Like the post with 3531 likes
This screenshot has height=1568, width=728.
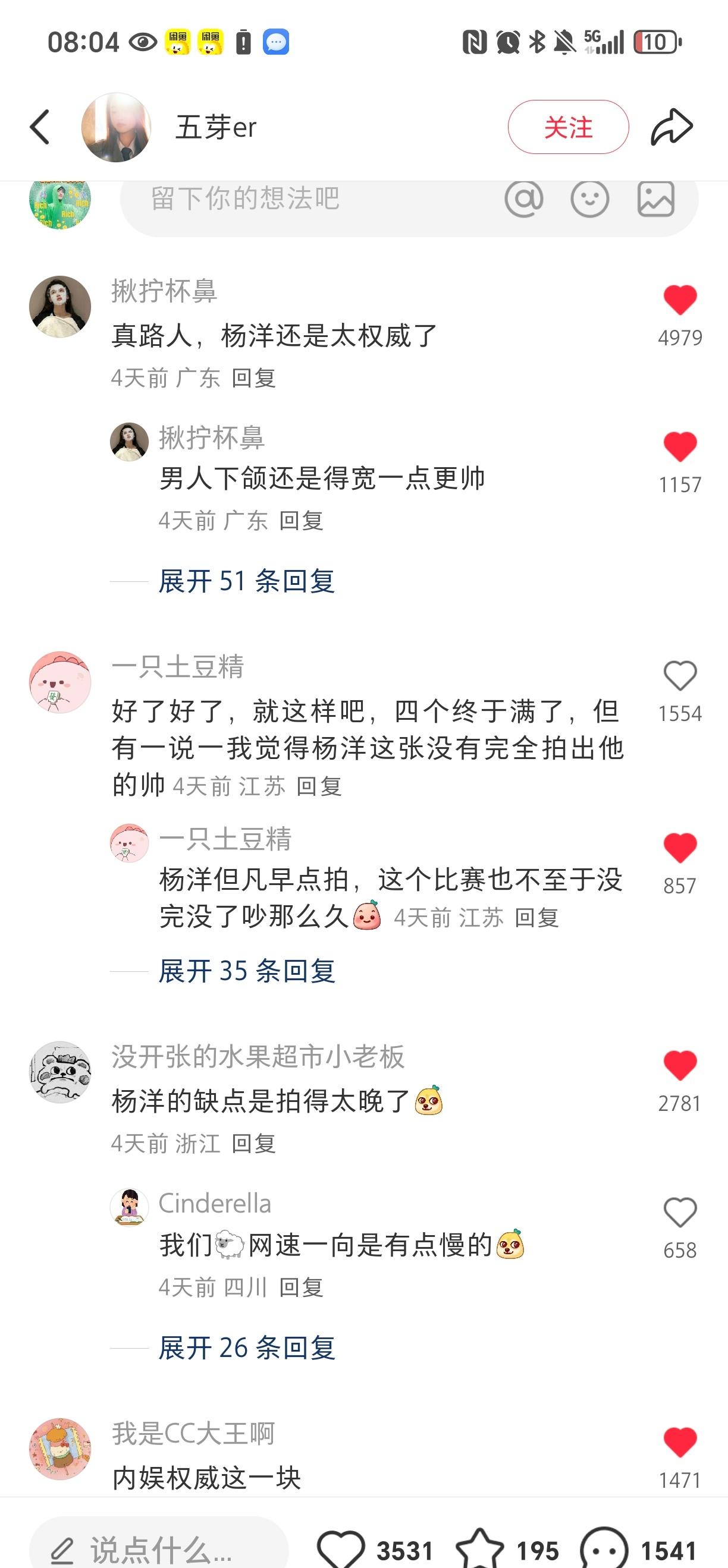click(x=341, y=1549)
